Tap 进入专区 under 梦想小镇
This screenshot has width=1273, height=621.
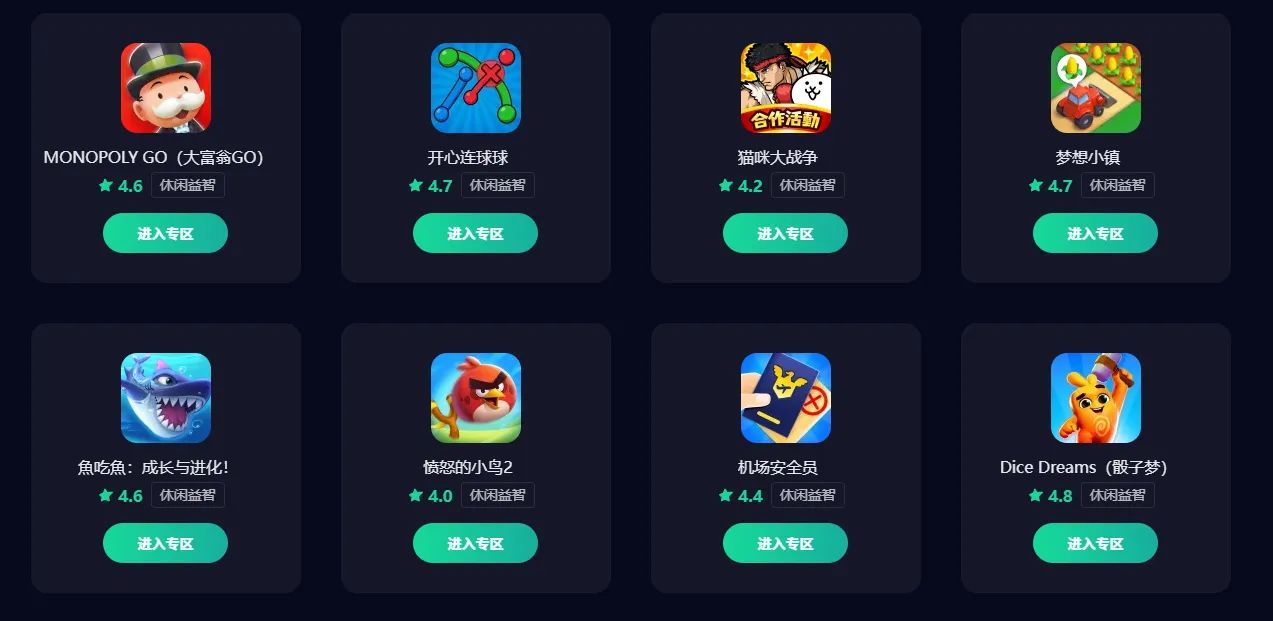tap(1095, 233)
